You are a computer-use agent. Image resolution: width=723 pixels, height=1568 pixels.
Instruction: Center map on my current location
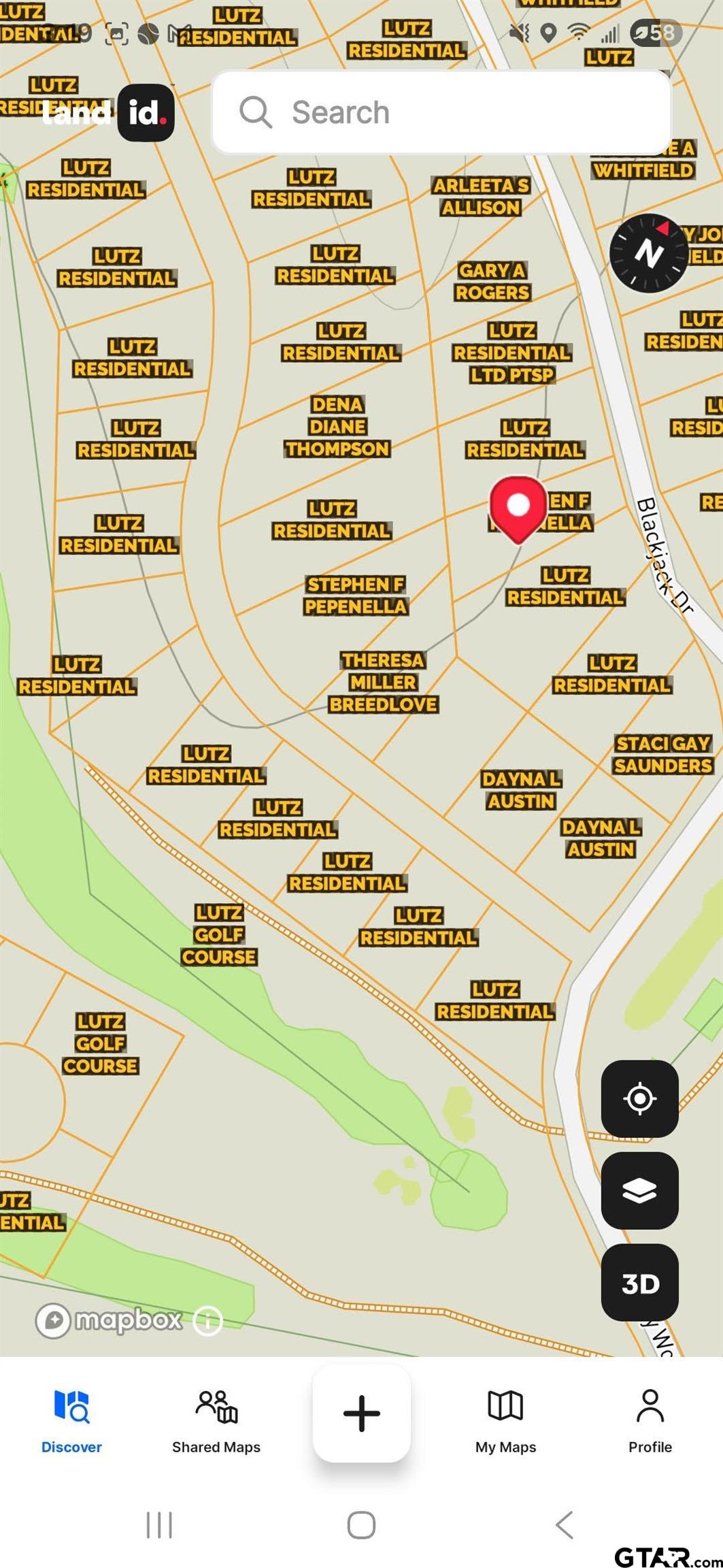pyautogui.click(x=639, y=1098)
